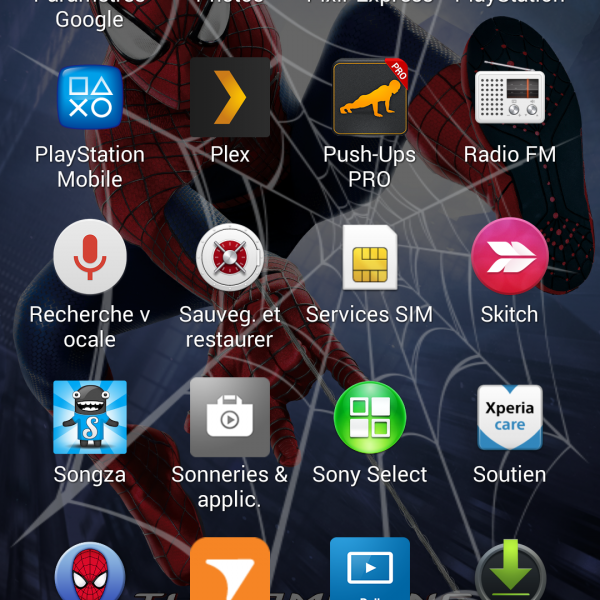Launch the Plex app
The image size is (600, 600).
click(230, 97)
